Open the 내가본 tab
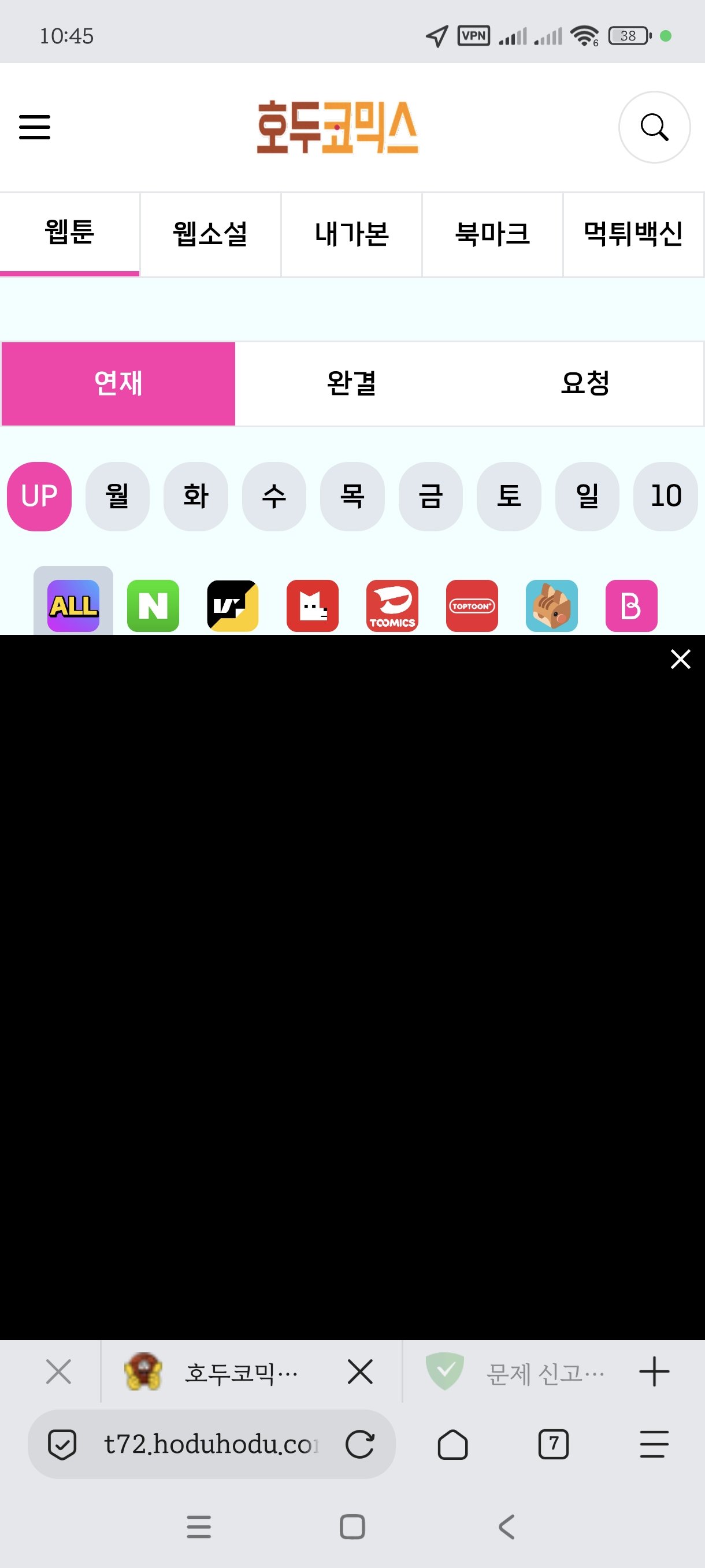This screenshot has height=1568, width=705. tap(351, 234)
